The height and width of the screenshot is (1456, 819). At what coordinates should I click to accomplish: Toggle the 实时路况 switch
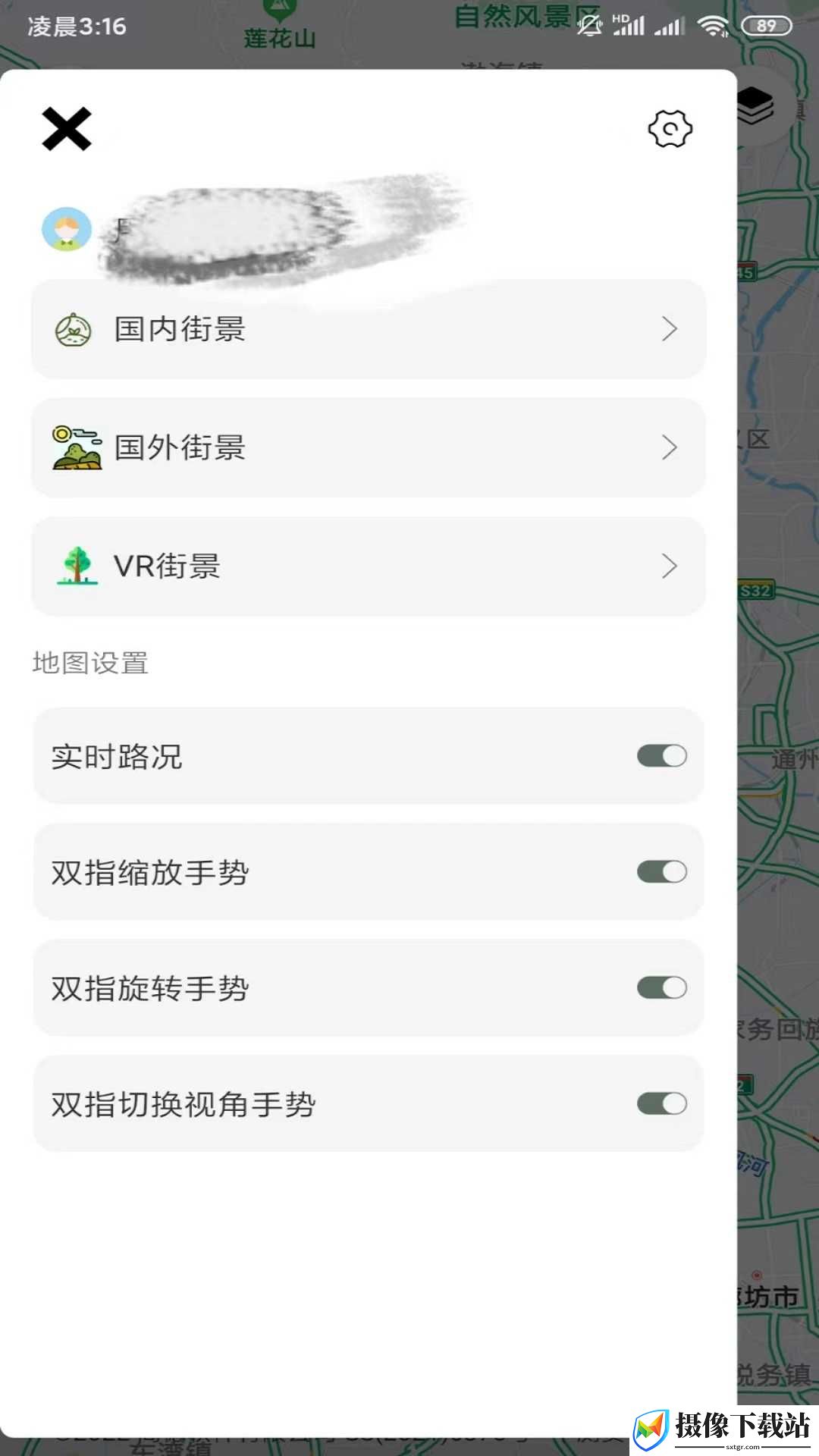(x=662, y=756)
